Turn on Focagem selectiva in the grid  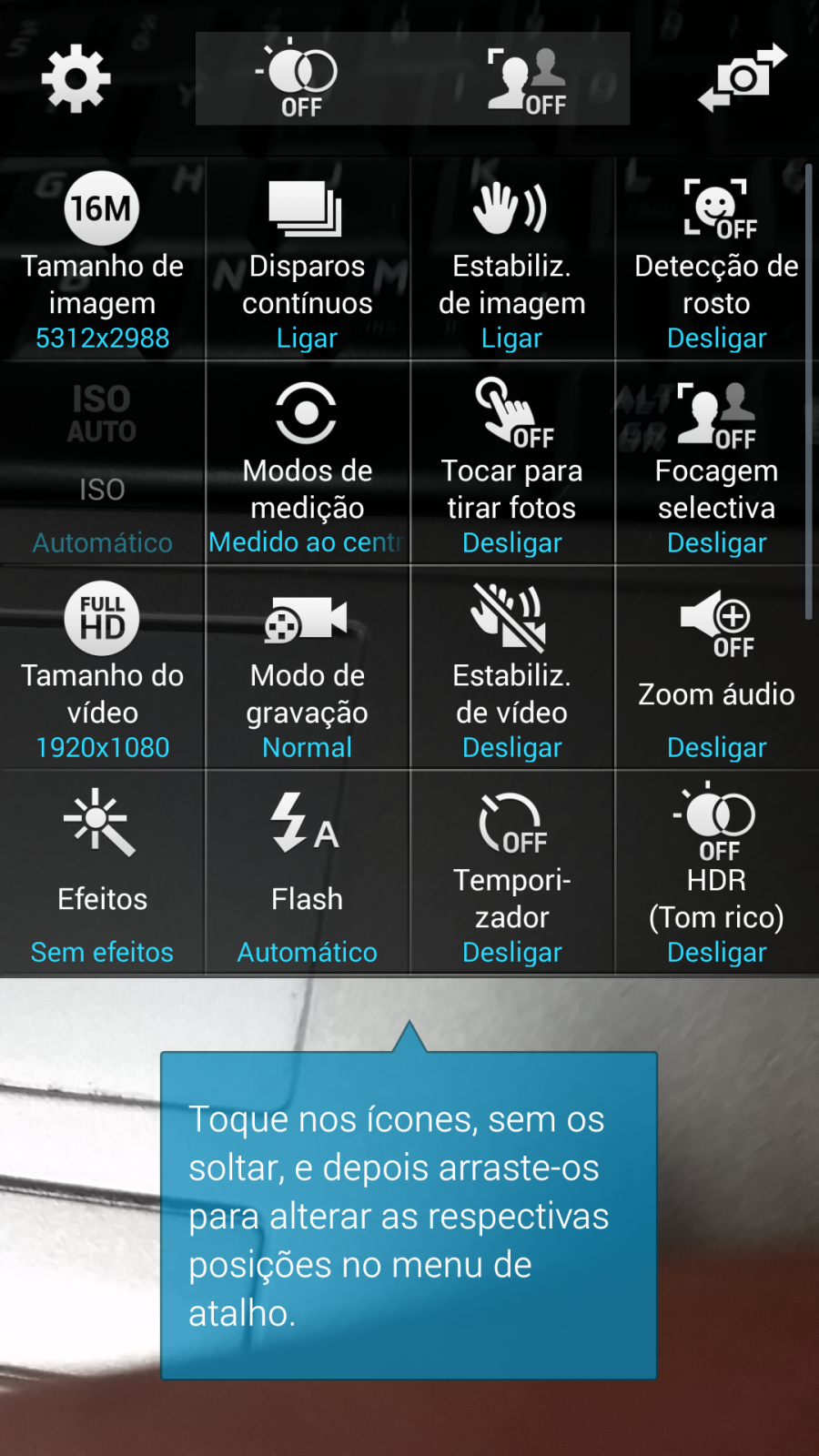(716, 464)
